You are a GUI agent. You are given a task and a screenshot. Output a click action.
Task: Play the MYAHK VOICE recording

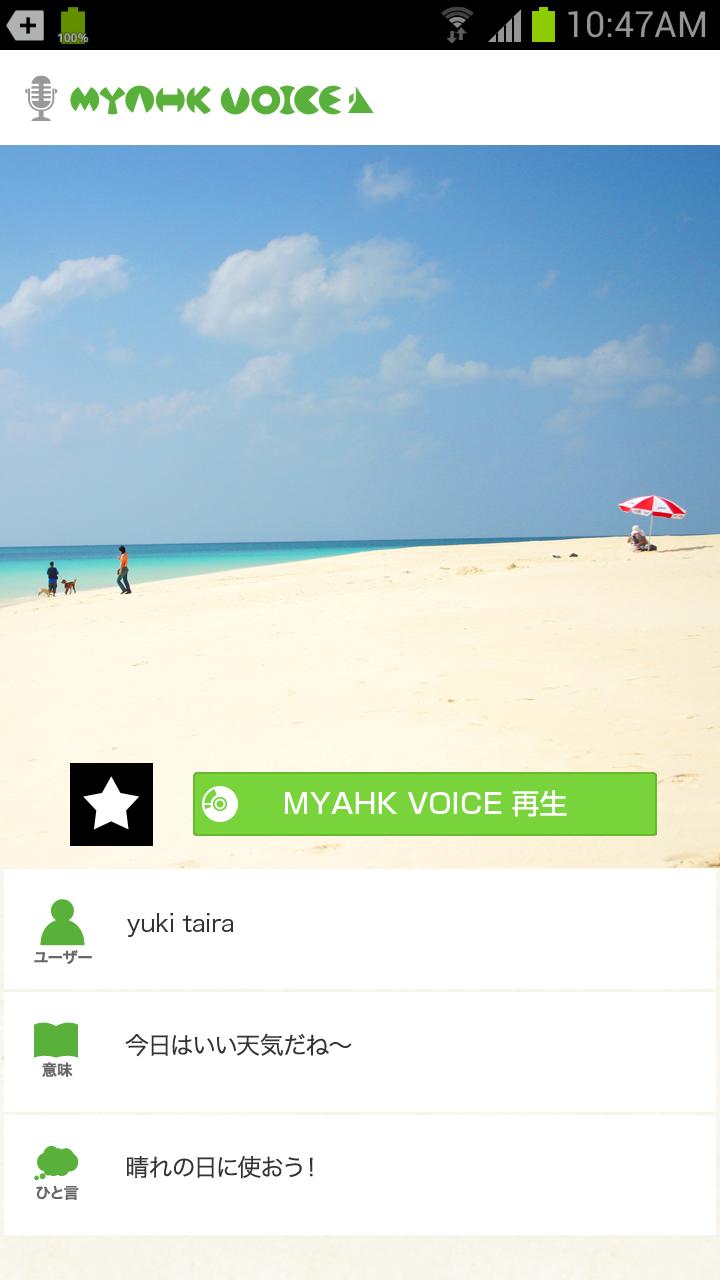[x=424, y=804]
